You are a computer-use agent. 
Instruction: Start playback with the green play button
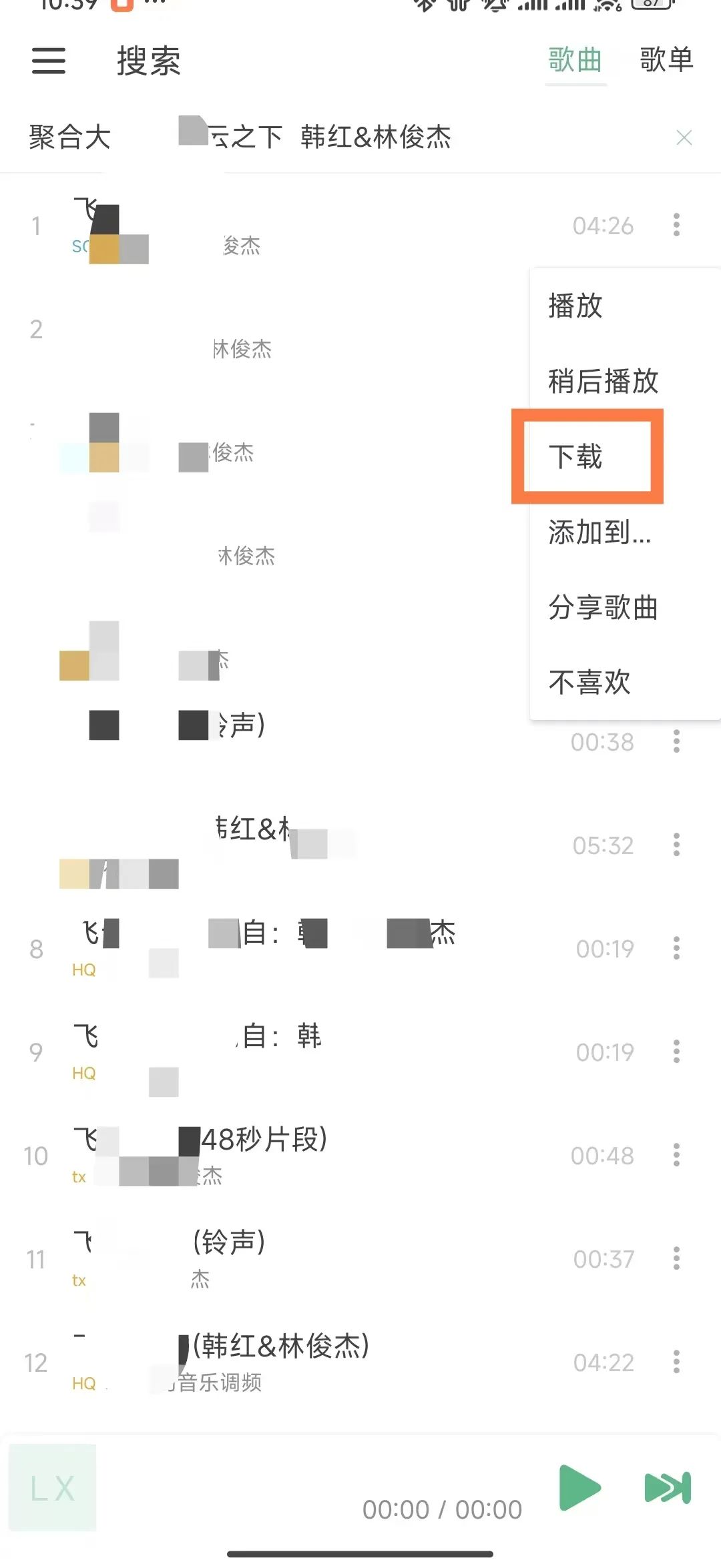tap(579, 1487)
